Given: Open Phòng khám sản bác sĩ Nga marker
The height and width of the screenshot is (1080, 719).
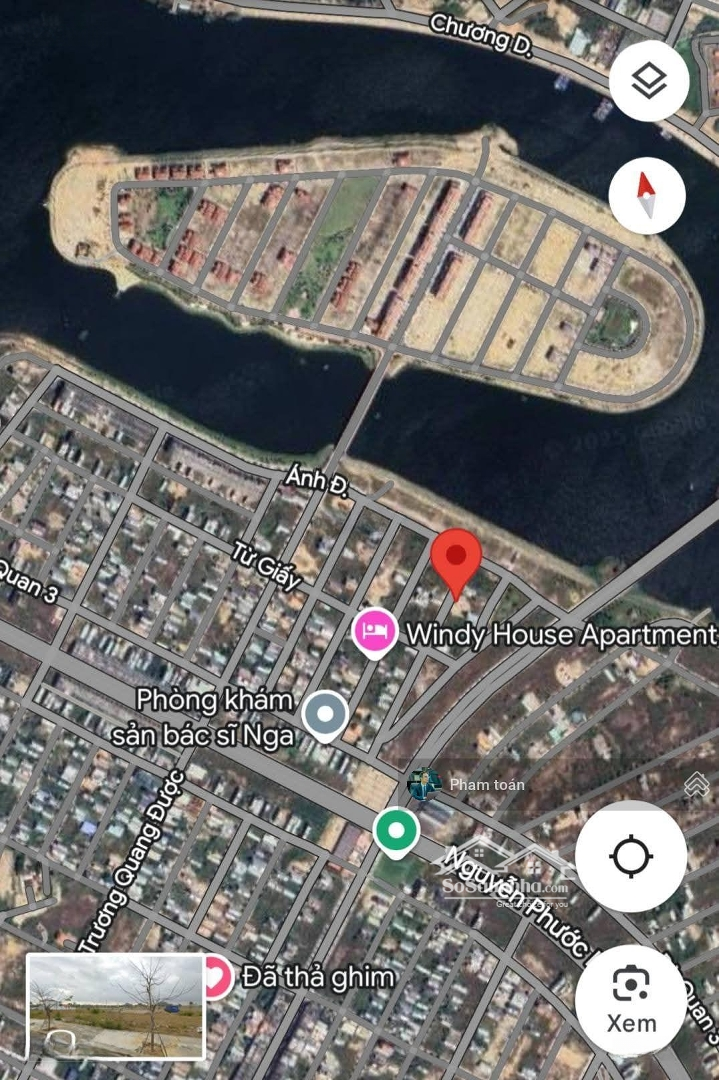Looking at the screenshot, I should (325, 714).
